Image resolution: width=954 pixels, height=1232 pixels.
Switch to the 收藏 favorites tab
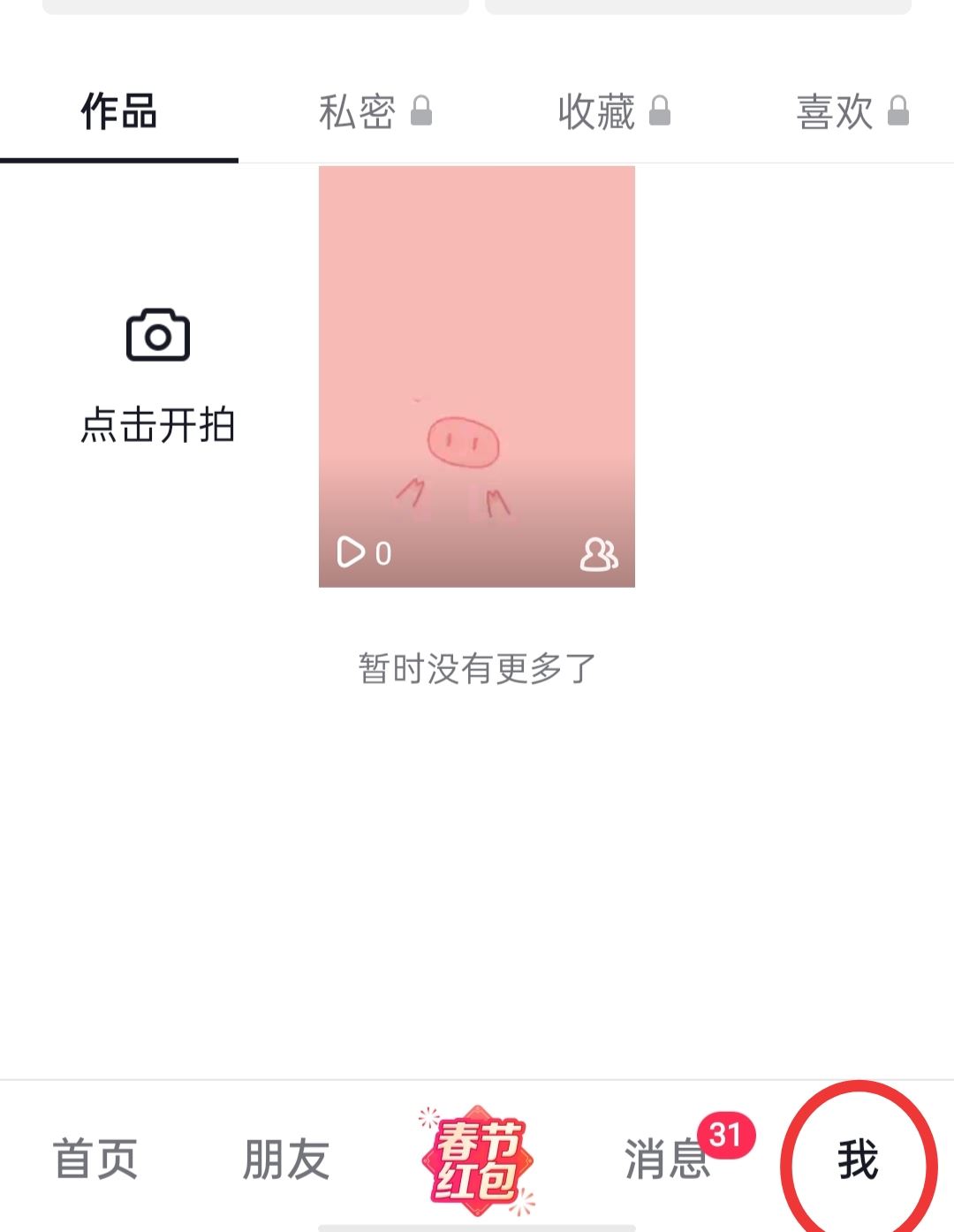(x=596, y=110)
